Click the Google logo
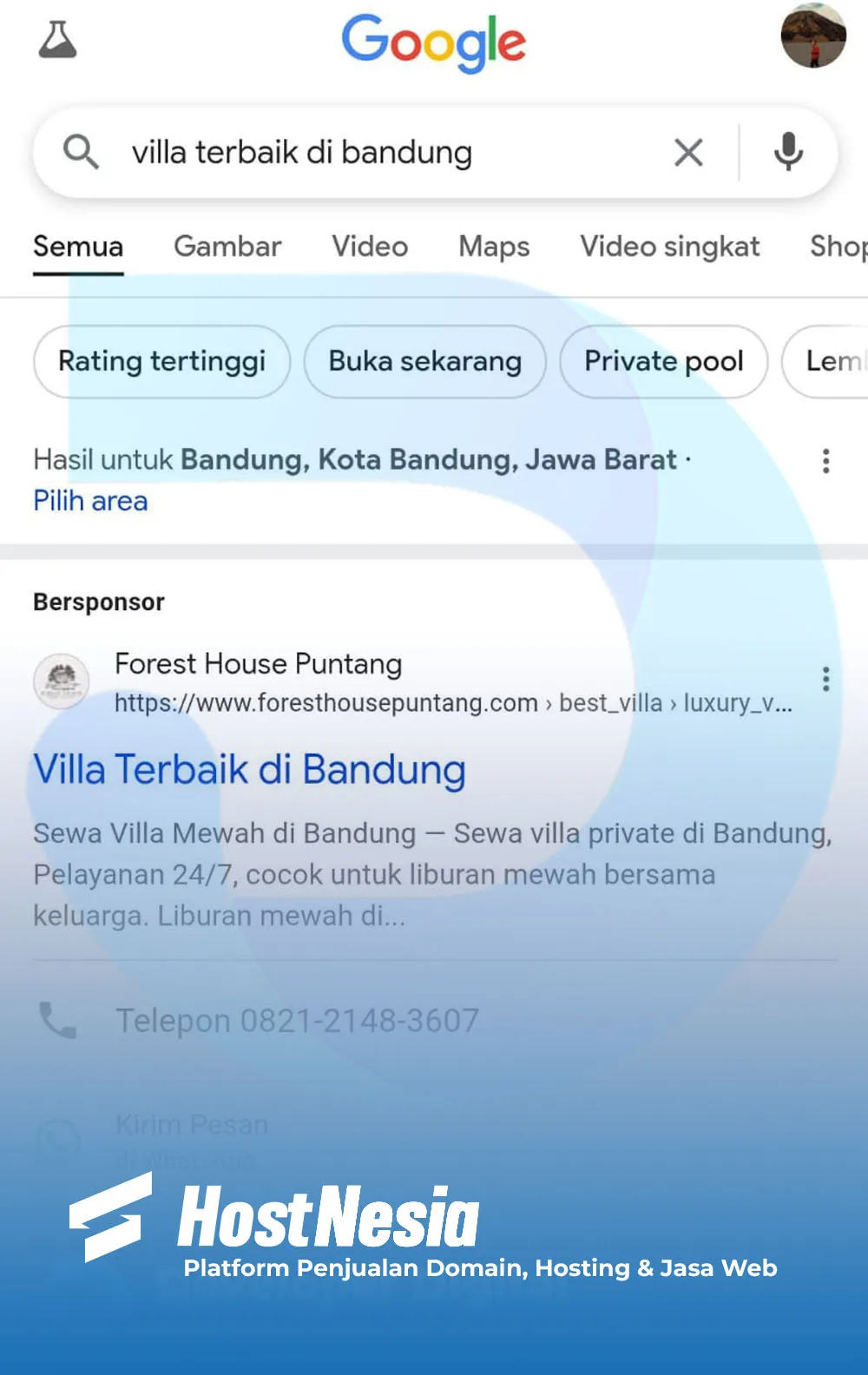 click(x=434, y=43)
